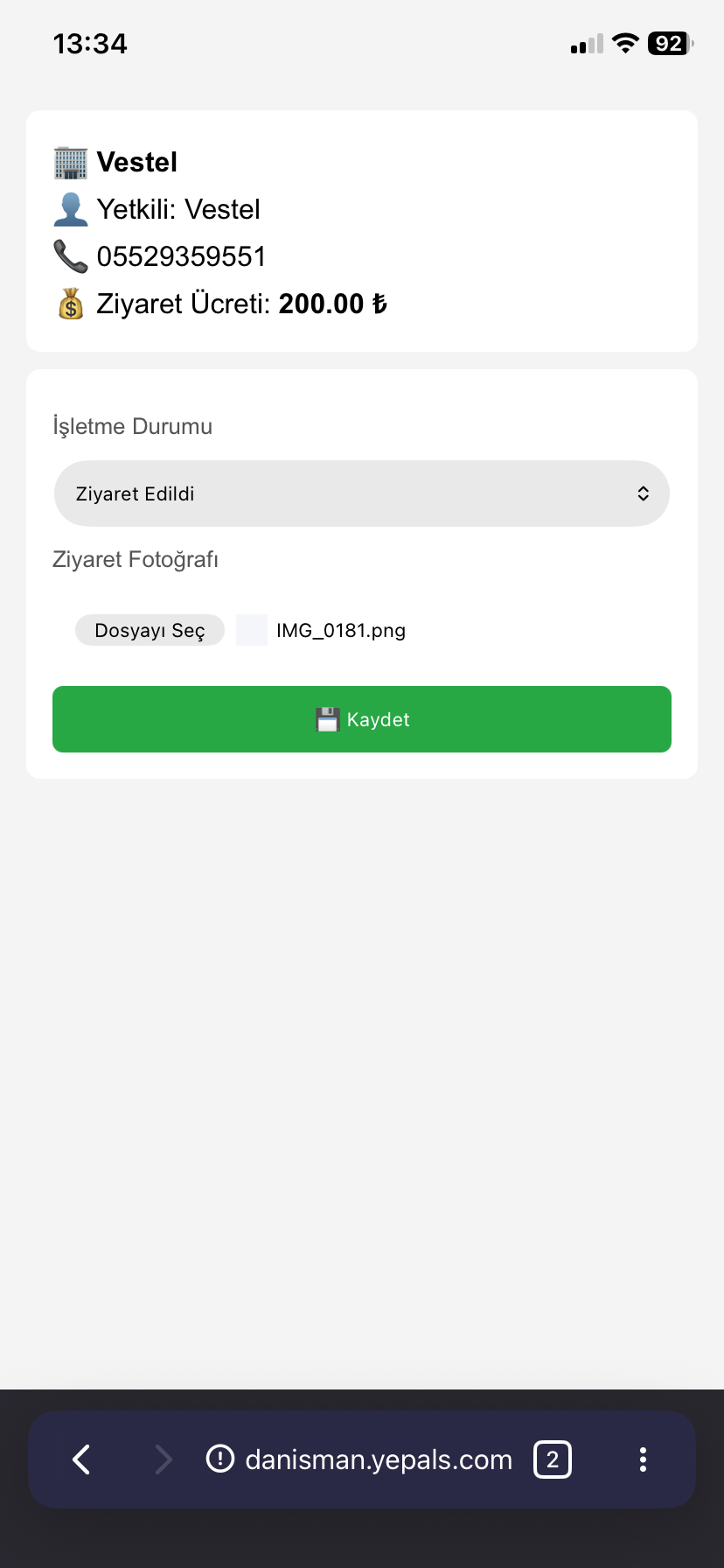Go back in the browser
This screenshot has height=1568, width=724.
[x=81, y=1459]
